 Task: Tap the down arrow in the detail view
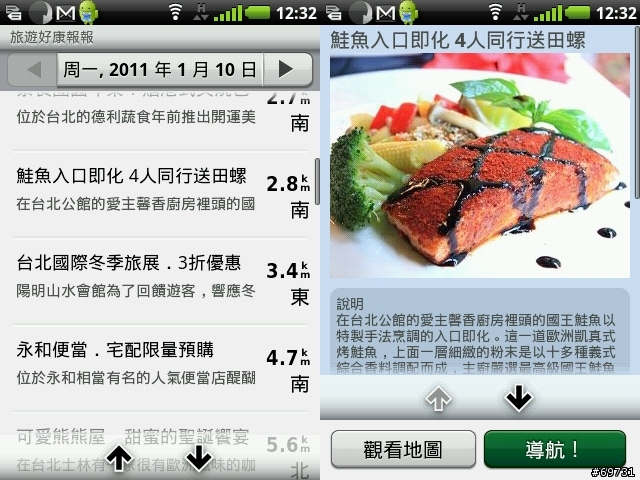click(x=518, y=400)
